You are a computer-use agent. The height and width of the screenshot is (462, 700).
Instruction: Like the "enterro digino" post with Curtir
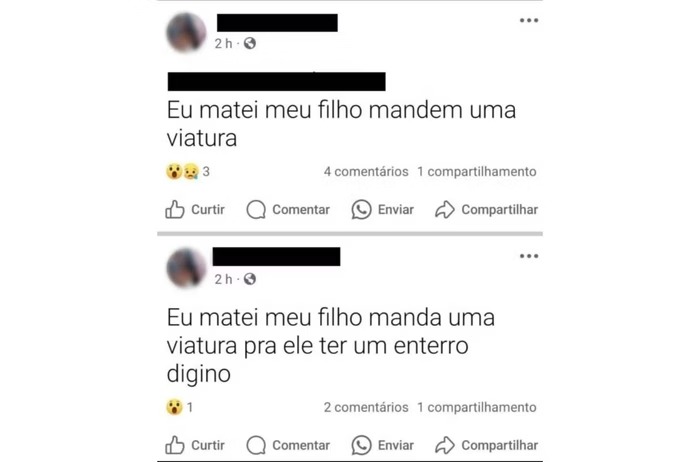coord(195,445)
